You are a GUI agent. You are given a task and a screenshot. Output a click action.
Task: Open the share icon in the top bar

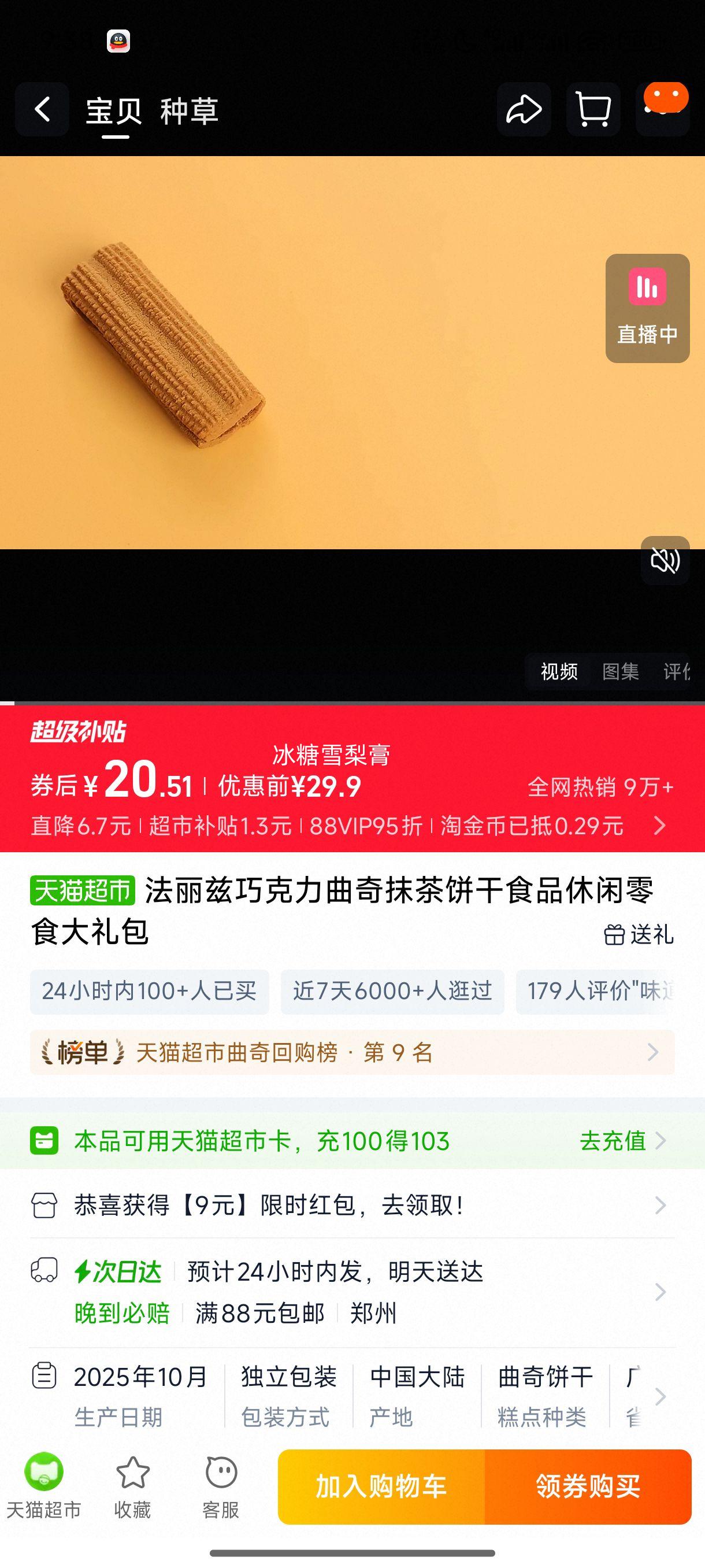(x=523, y=110)
